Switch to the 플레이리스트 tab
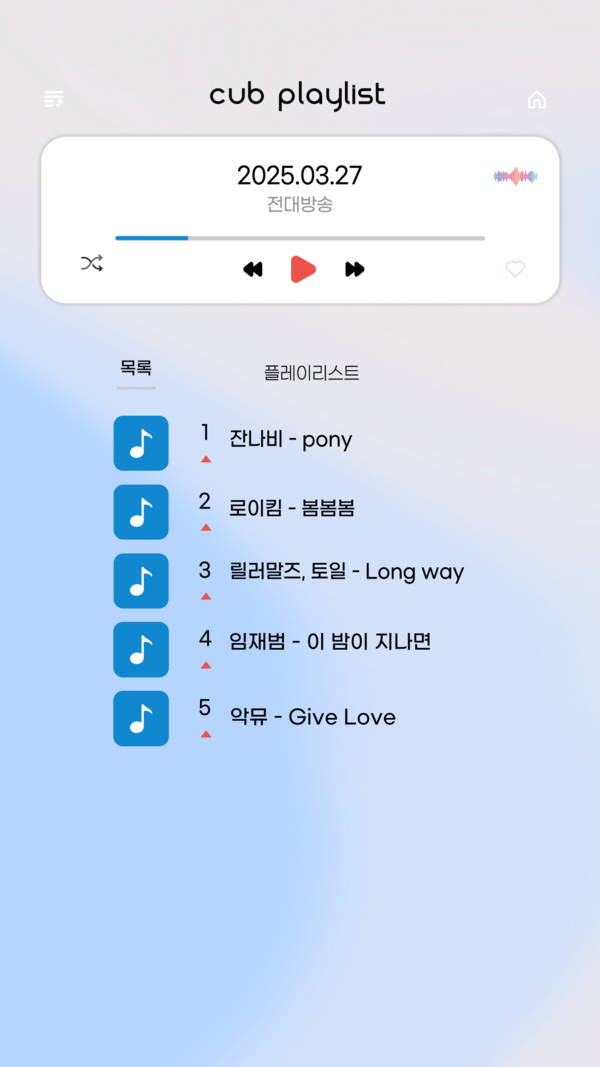The image size is (600, 1067). click(311, 373)
